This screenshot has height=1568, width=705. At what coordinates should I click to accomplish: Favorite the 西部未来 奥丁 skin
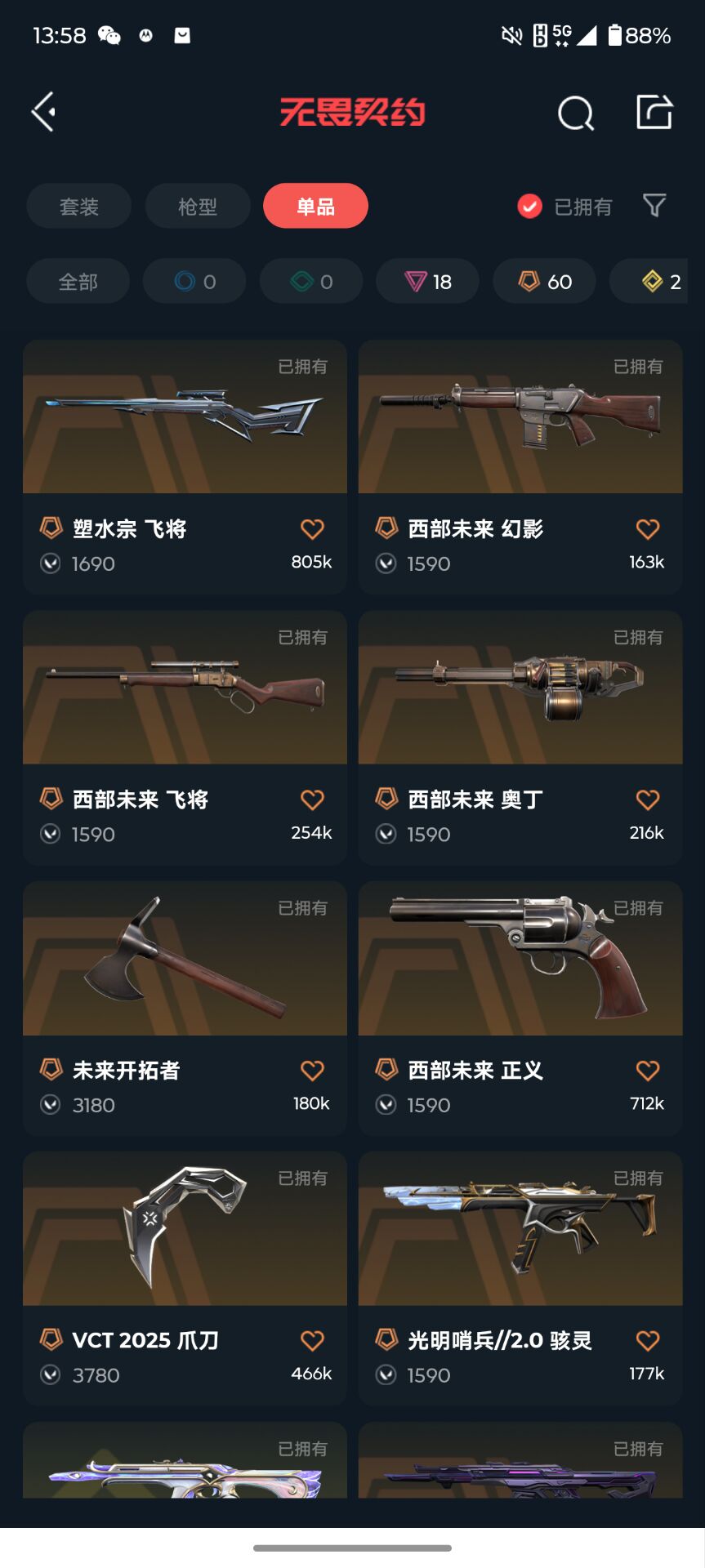point(647,800)
